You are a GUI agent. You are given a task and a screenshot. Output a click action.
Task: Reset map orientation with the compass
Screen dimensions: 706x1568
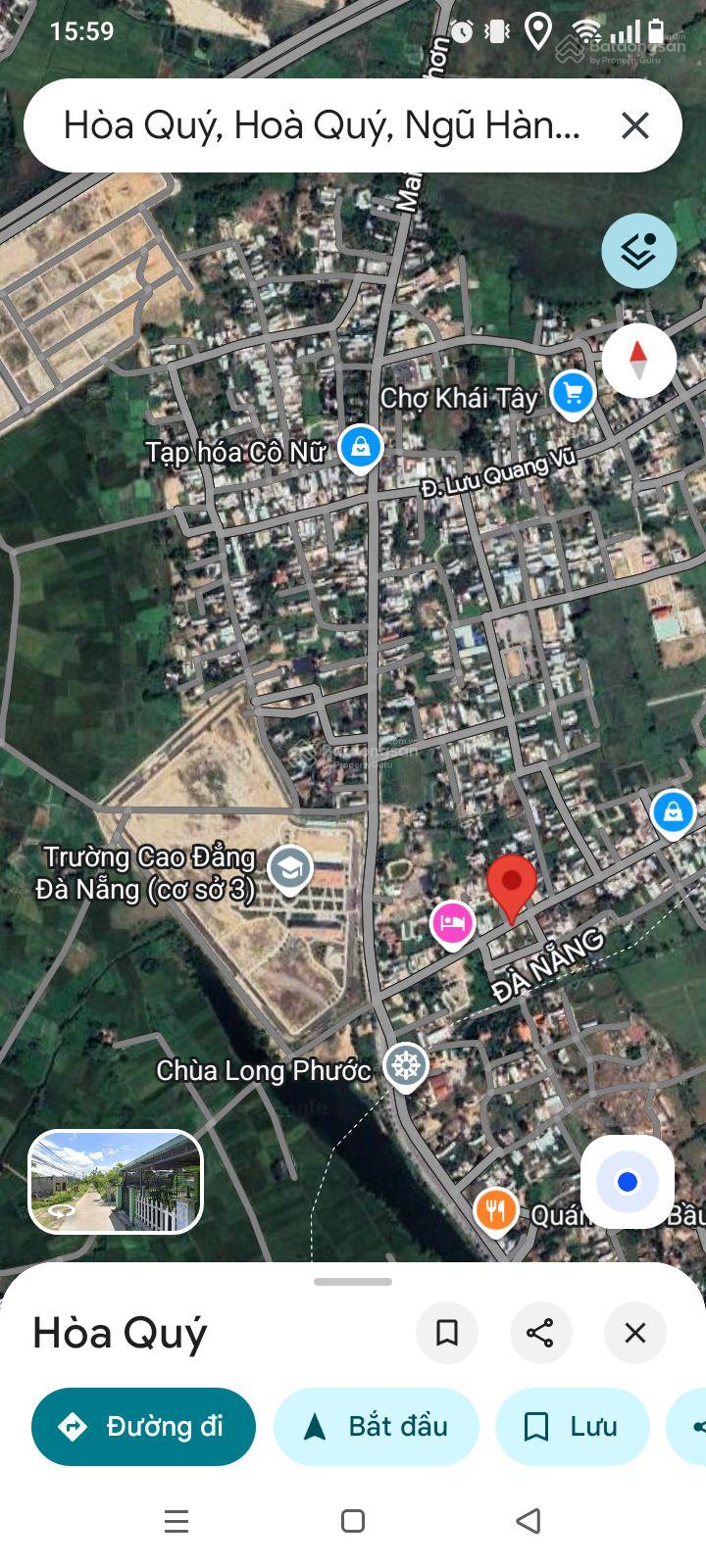point(638,360)
